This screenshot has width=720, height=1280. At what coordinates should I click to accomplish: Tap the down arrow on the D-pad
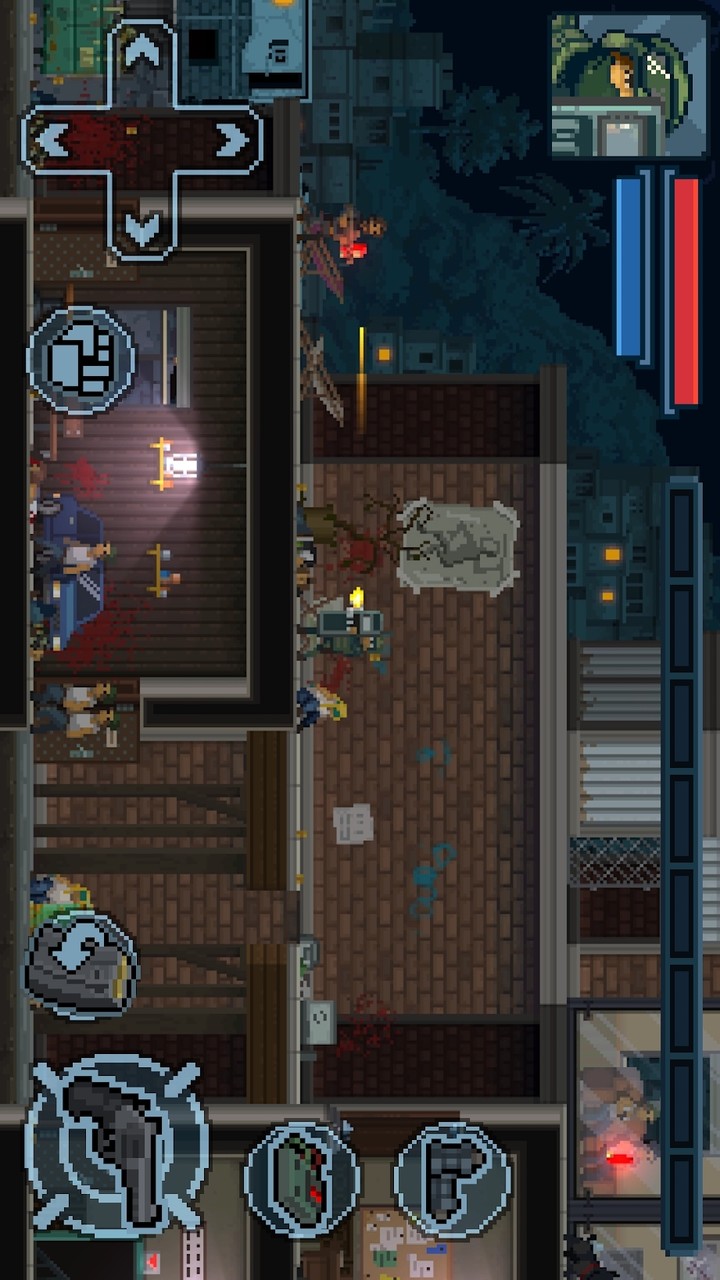tap(143, 230)
